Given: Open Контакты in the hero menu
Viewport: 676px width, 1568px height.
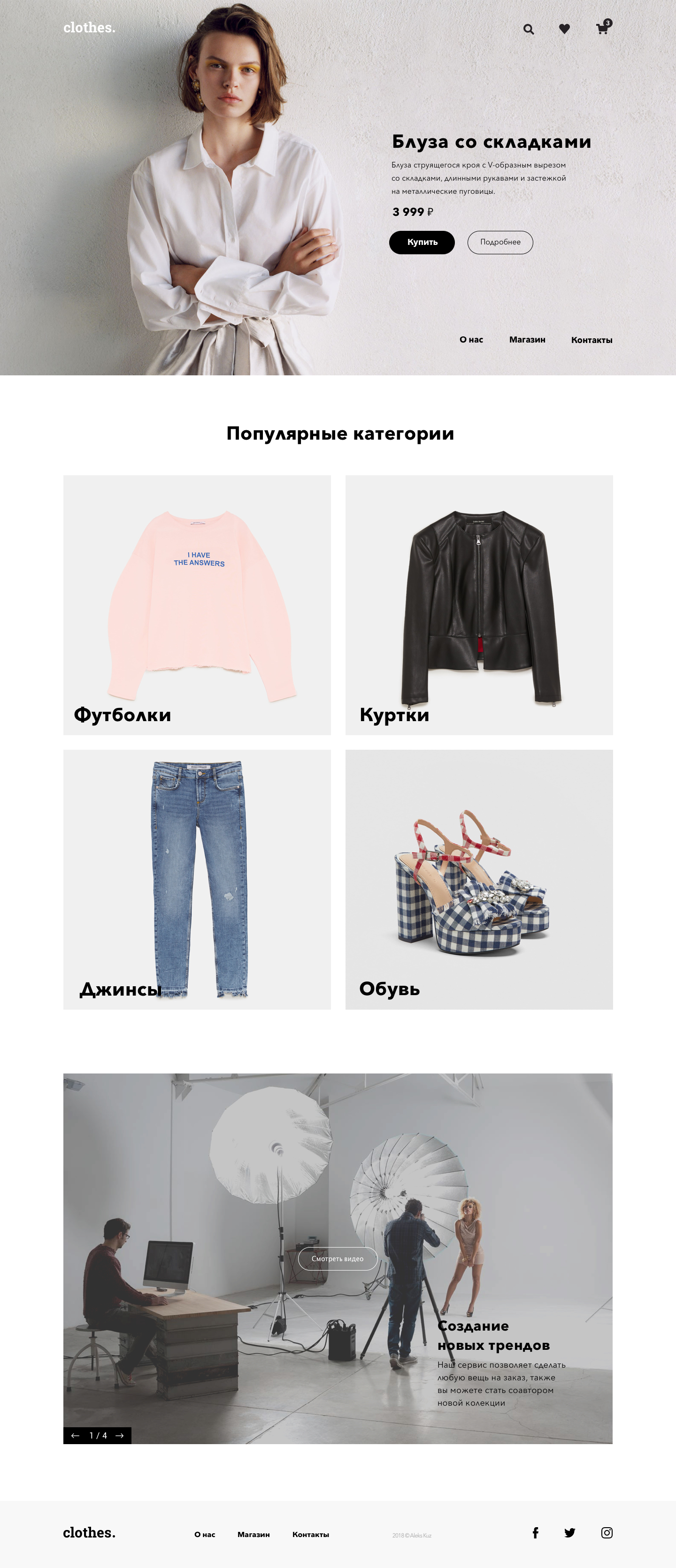Looking at the screenshot, I should click(591, 340).
